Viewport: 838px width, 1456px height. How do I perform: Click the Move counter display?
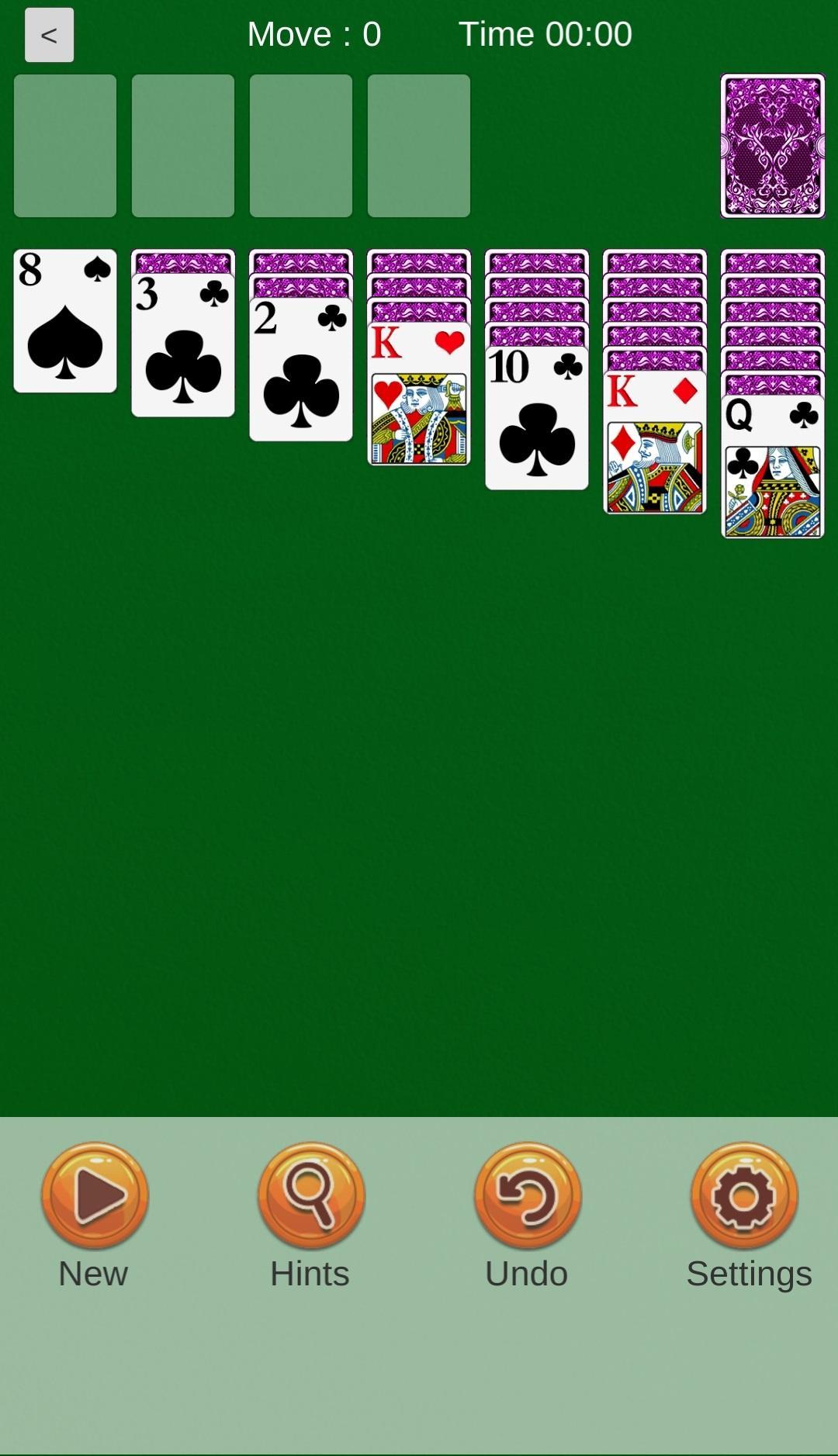tap(313, 33)
